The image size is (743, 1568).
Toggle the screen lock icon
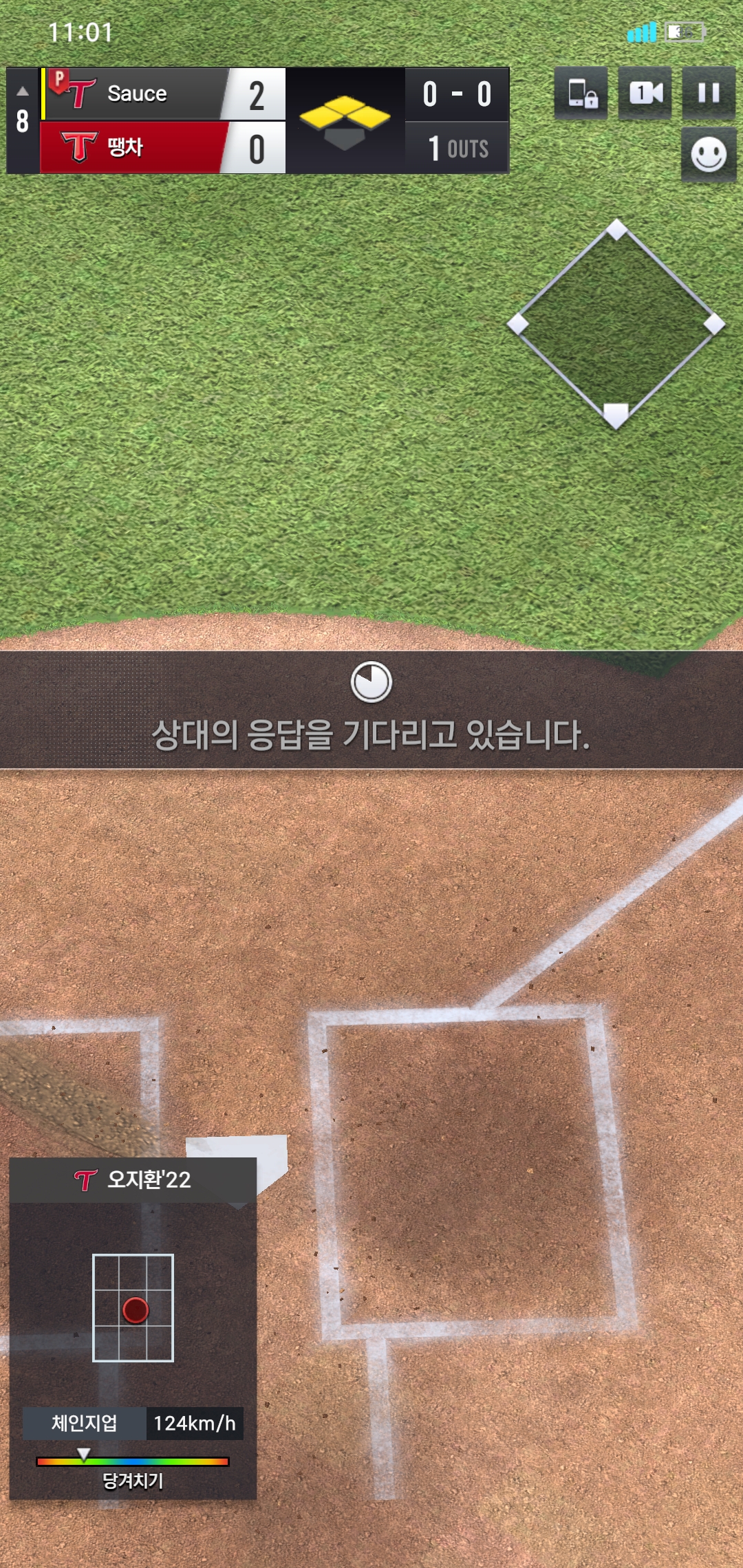pyautogui.click(x=581, y=93)
